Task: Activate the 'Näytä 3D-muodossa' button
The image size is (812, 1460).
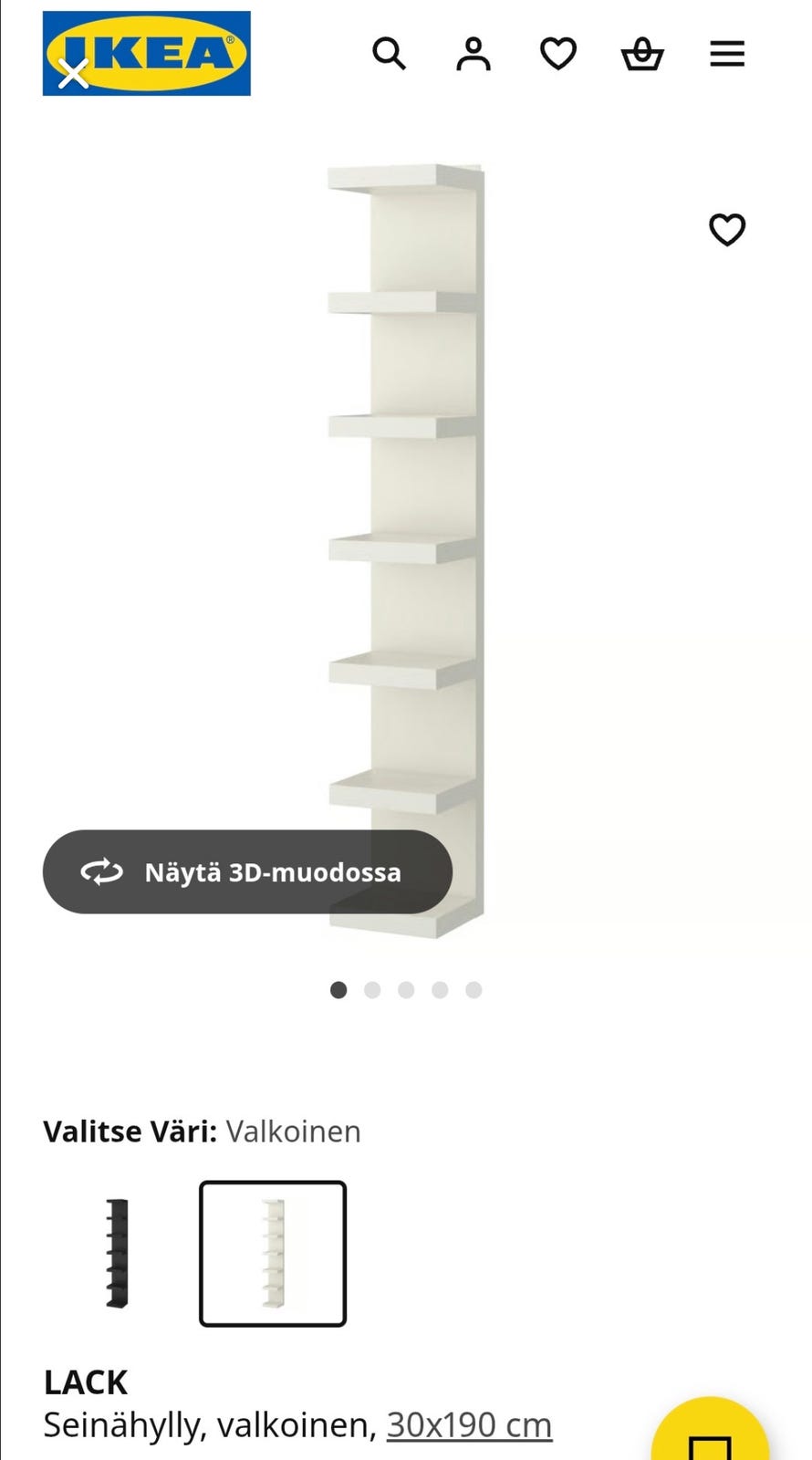Action: (x=246, y=872)
